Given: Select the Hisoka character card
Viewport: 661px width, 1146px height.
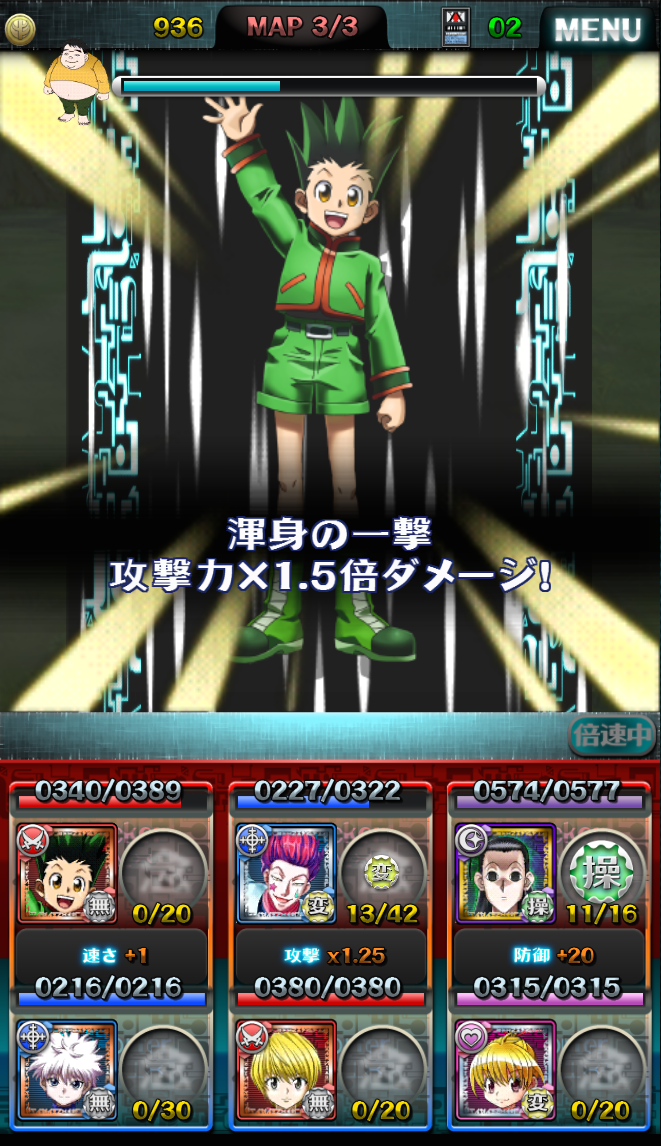Looking at the screenshot, I should [286, 873].
